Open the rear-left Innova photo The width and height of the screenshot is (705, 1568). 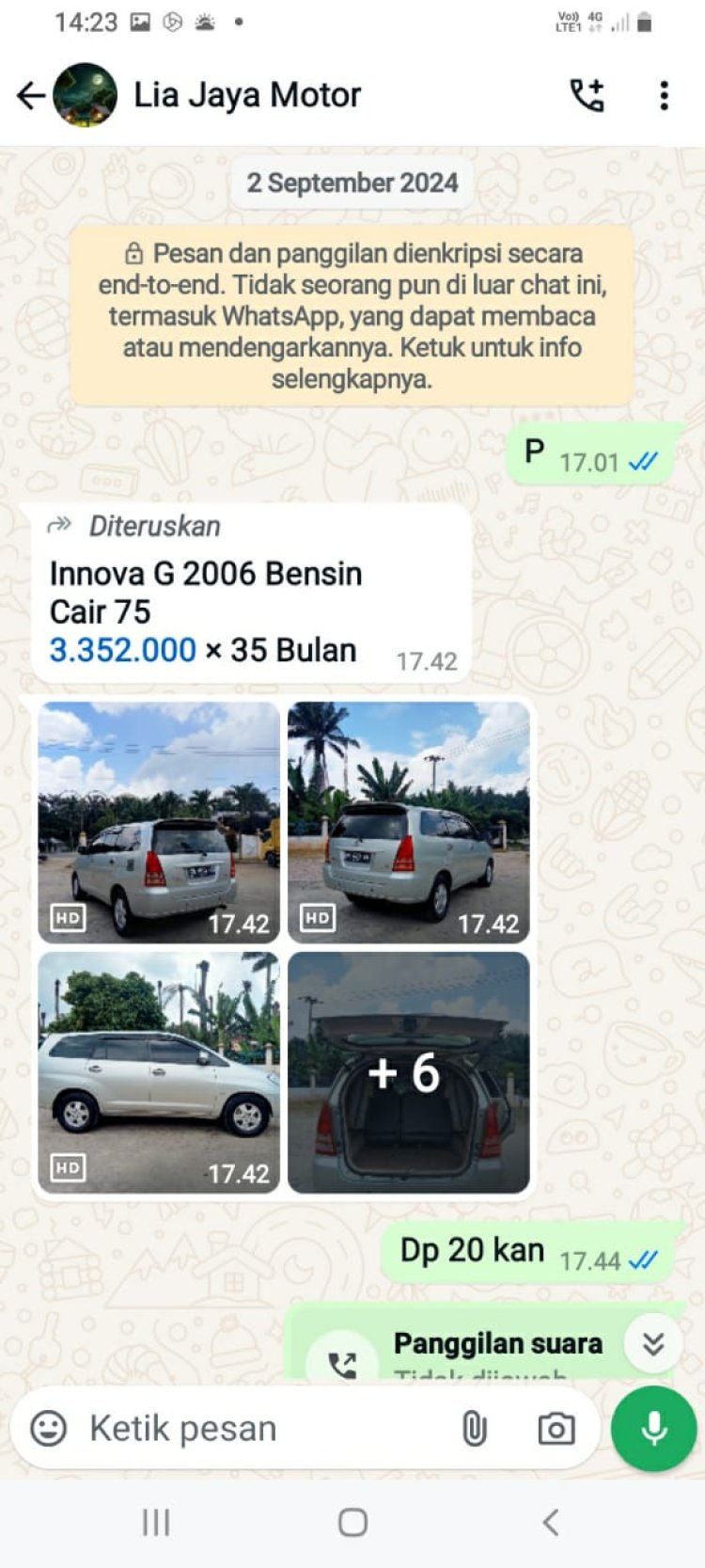click(159, 822)
